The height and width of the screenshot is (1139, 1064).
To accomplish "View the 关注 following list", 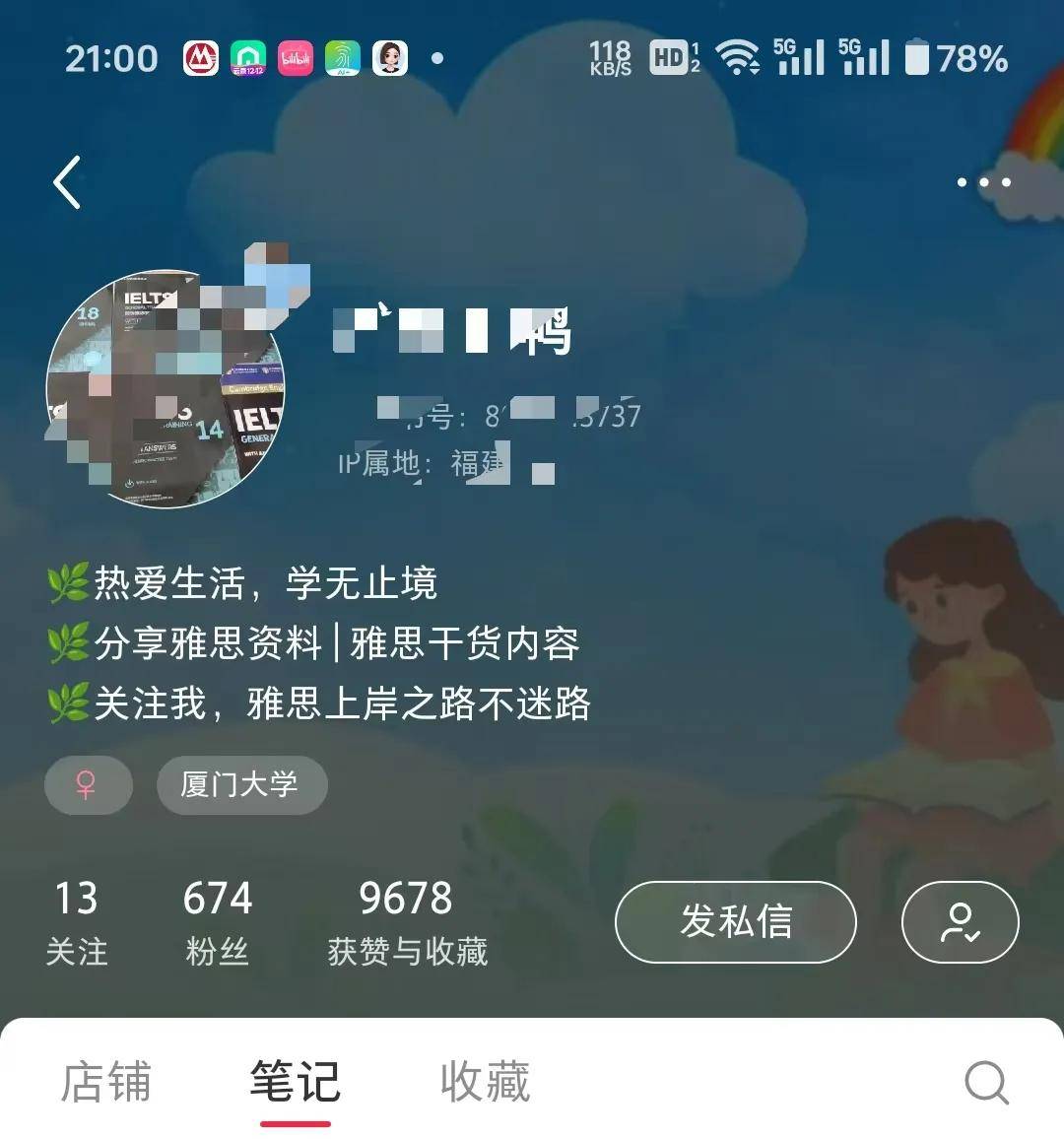I will (77, 922).
